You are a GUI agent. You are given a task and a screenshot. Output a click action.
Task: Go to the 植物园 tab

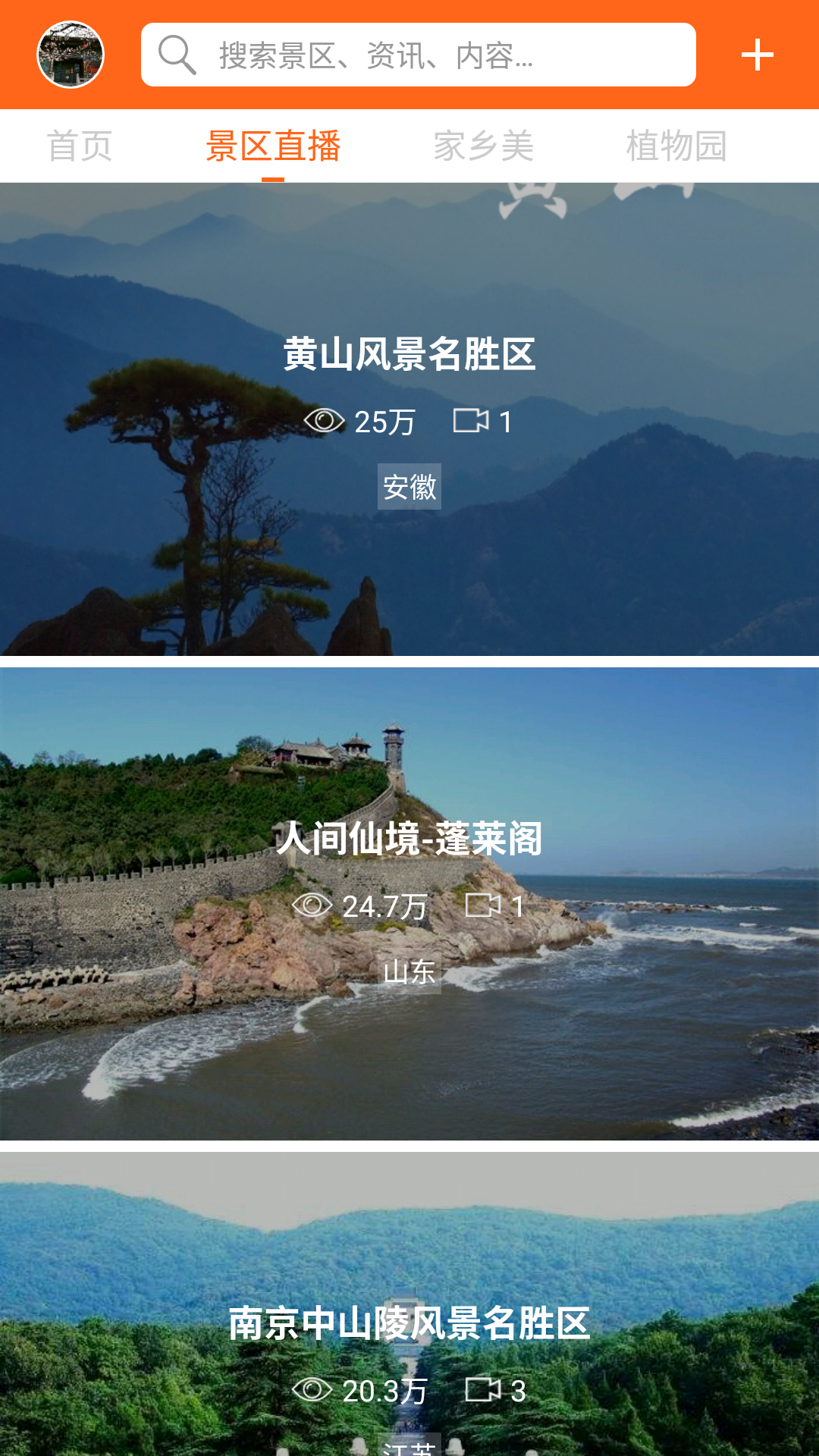pyautogui.click(x=676, y=146)
